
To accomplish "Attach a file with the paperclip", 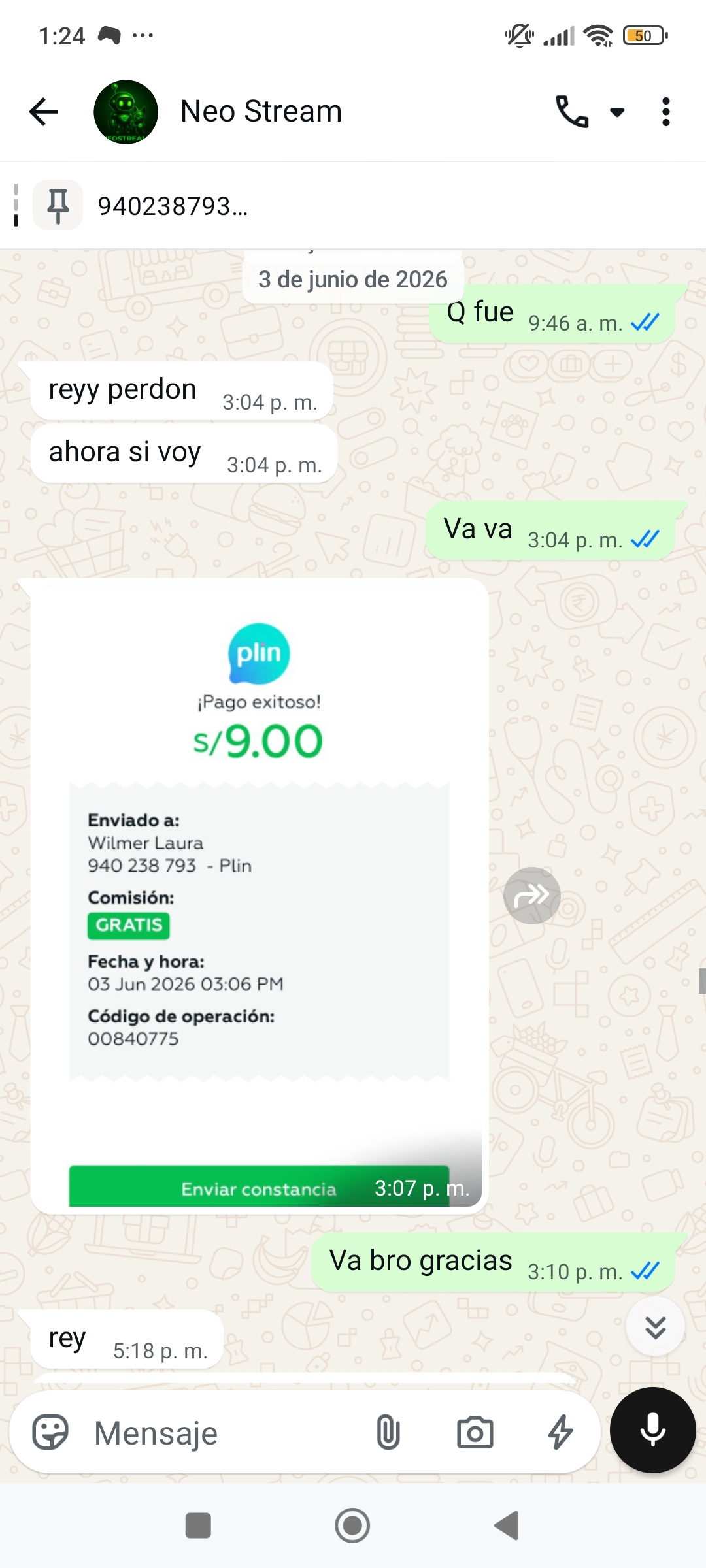I will (x=388, y=1432).
